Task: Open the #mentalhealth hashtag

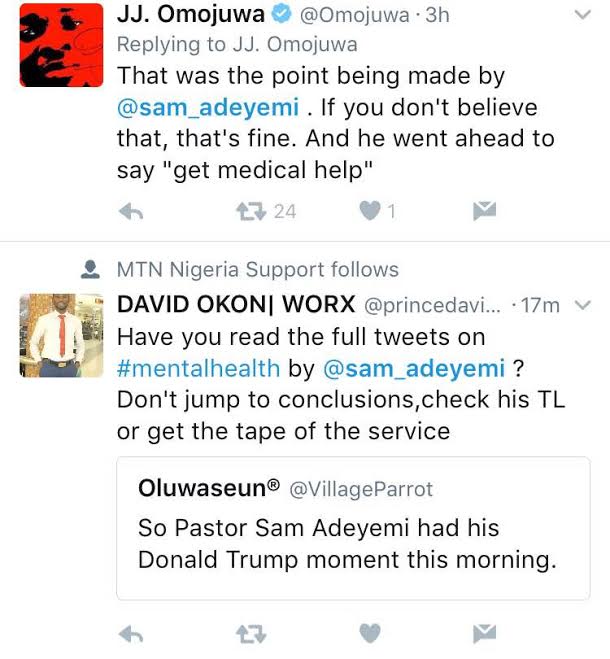Action: pos(198,369)
